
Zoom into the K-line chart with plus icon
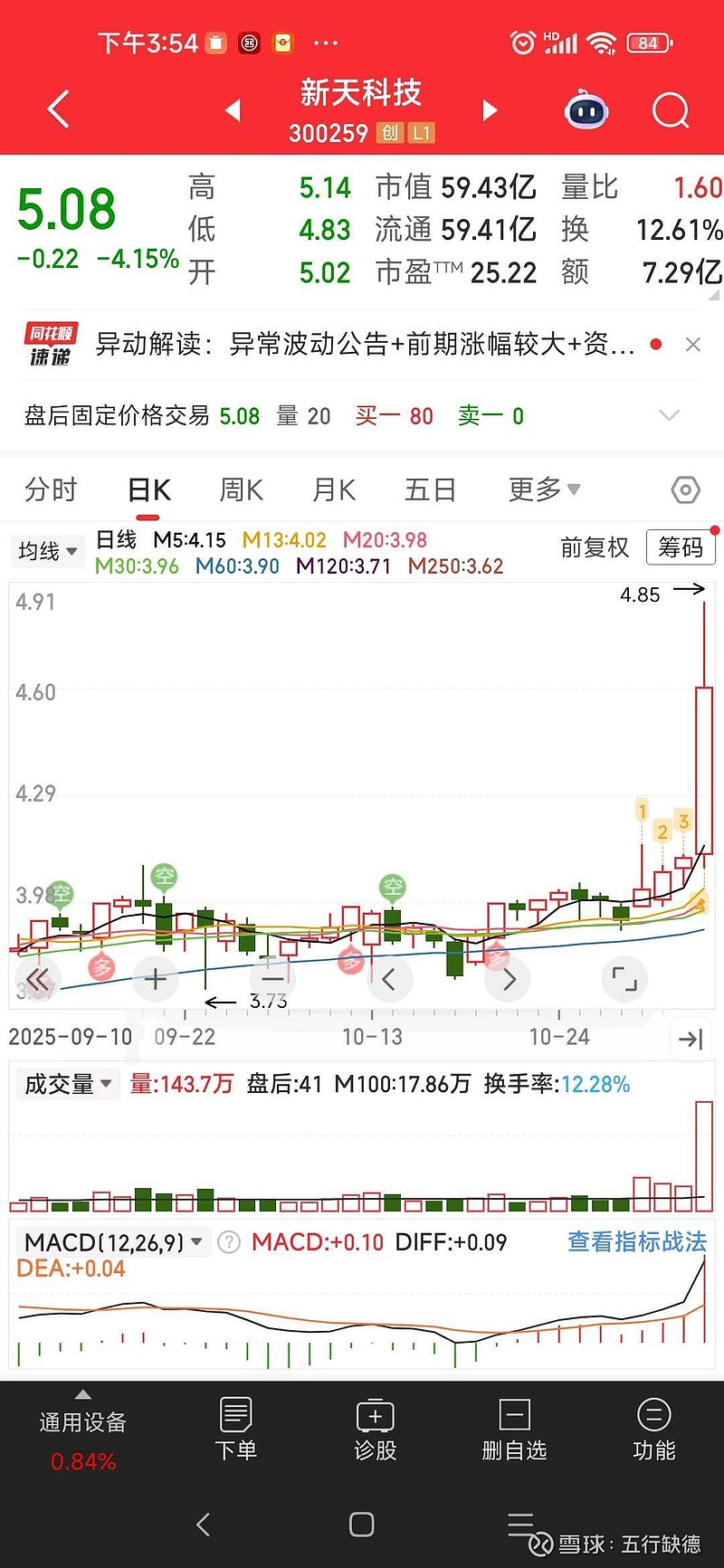(x=155, y=978)
